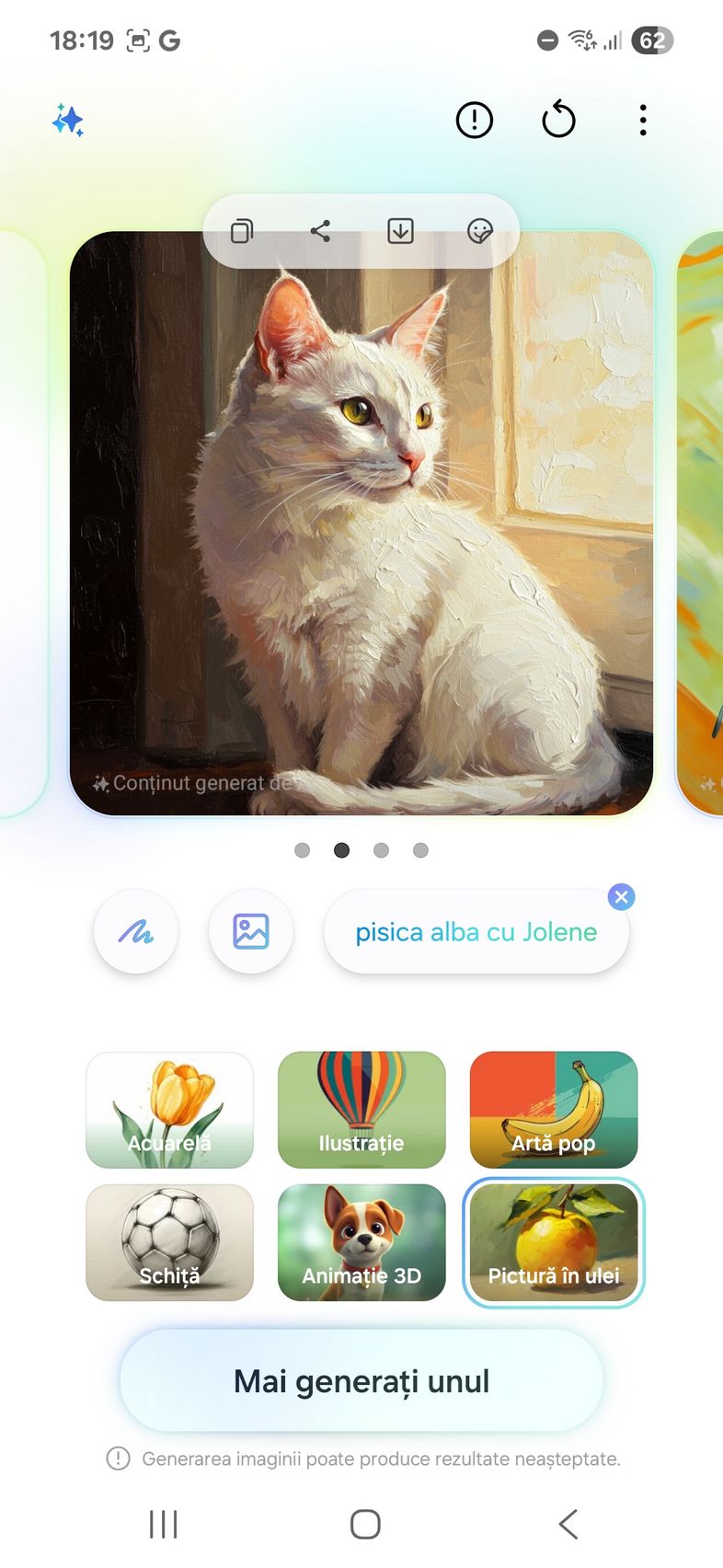Open the sketch drawing input button
The width and height of the screenshot is (723, 1568).
[x=136, y=932]
